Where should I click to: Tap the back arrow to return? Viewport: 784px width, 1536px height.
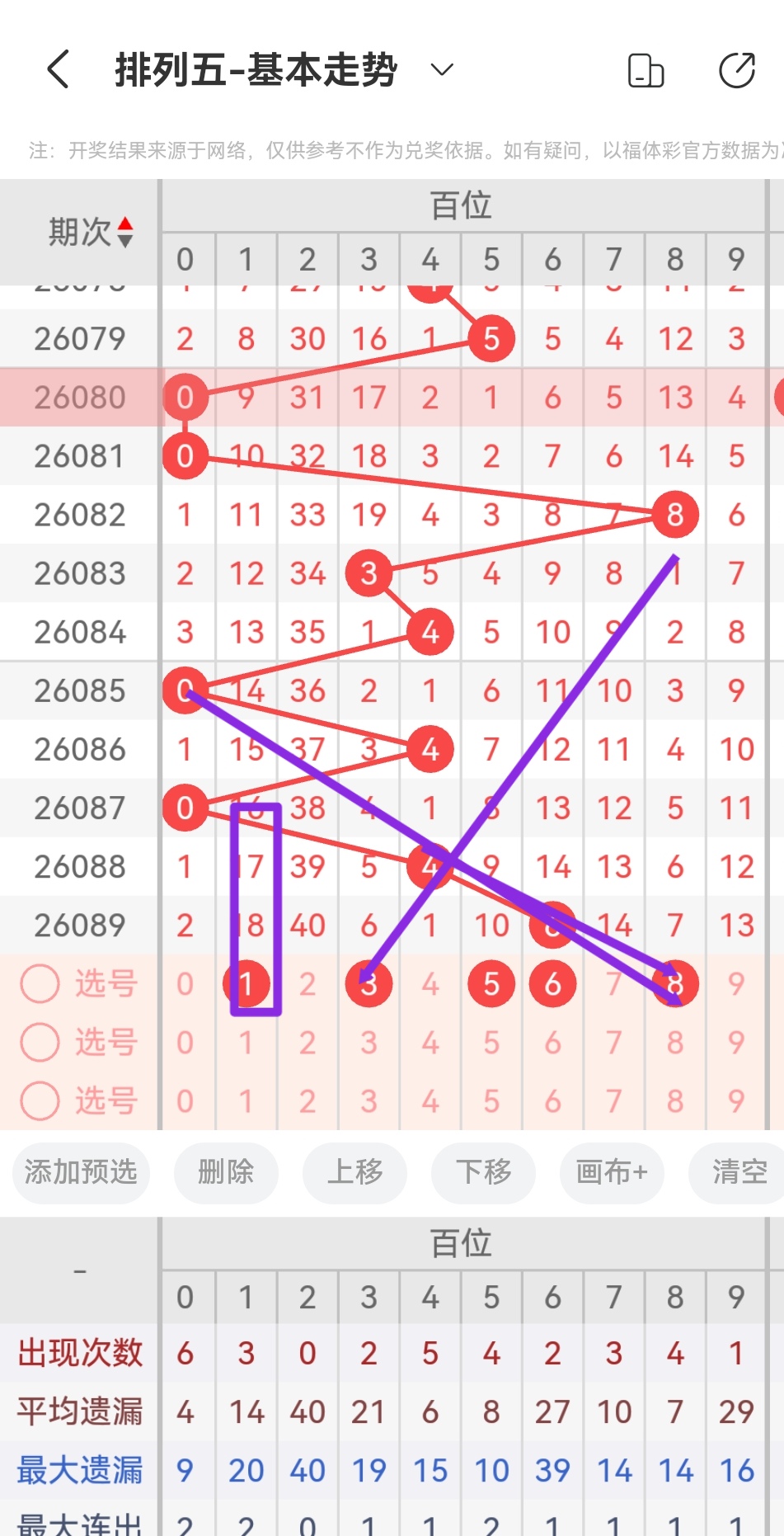[x=56, y=70]
